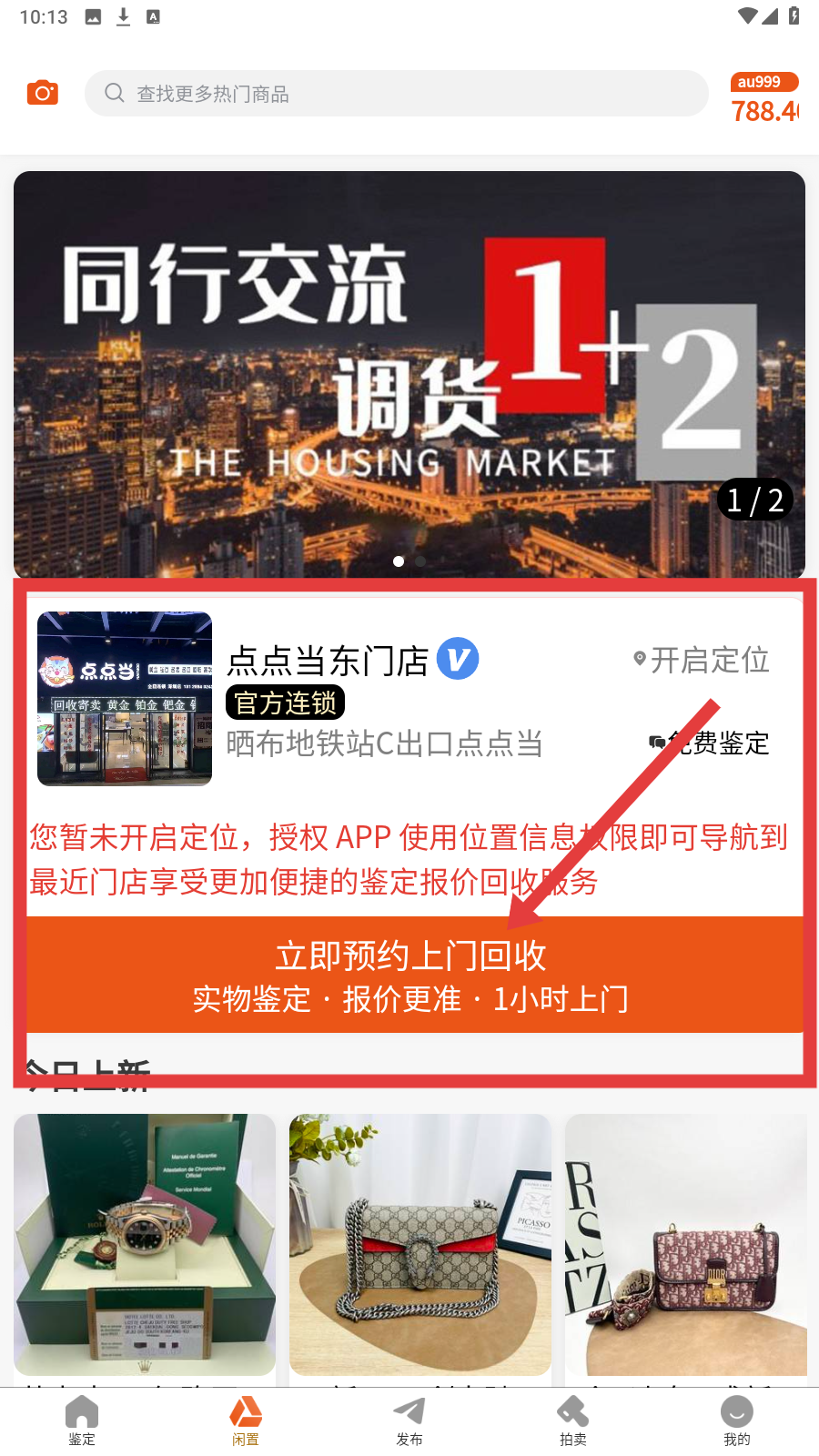The image size is (819, 1456).
Task: View the Rolex watch listing
Action: click(145, 1244)
